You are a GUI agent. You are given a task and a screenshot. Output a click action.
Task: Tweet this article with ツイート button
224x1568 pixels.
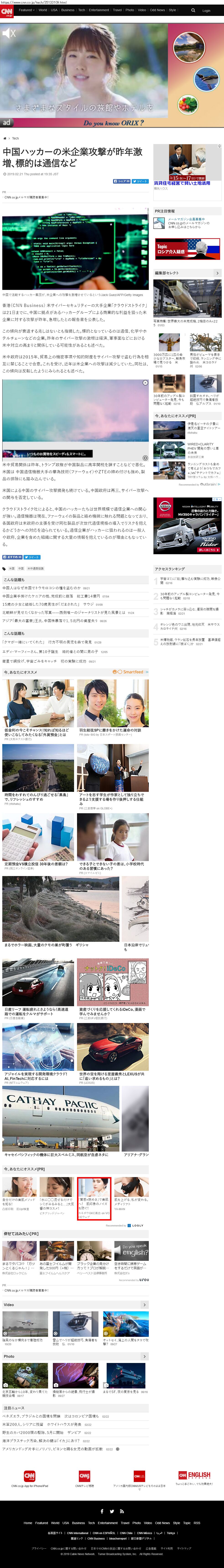coord(140,181)
